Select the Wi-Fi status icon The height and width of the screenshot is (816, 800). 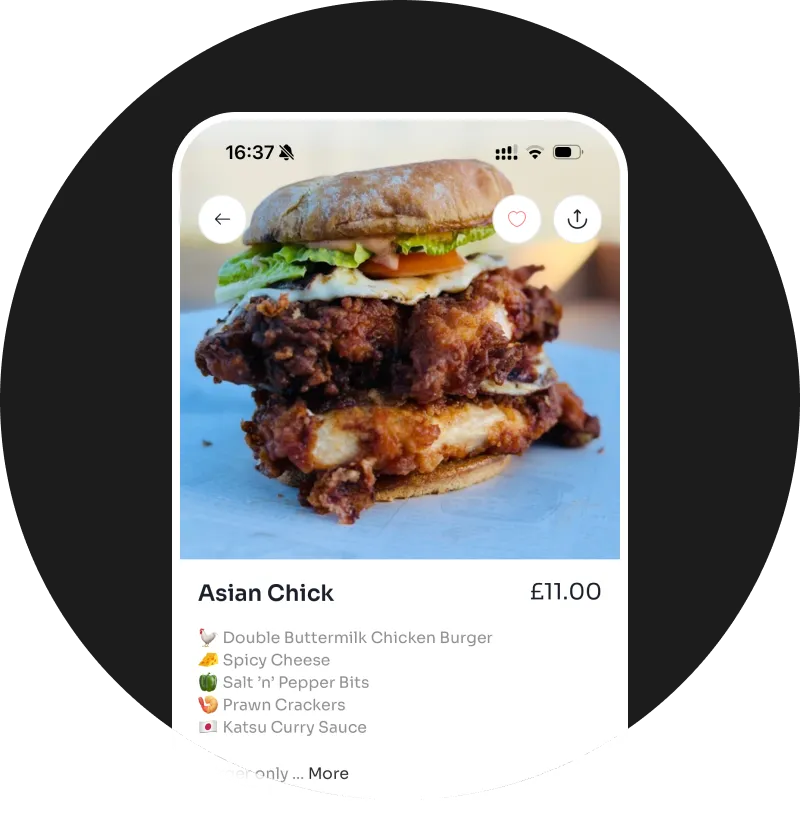[x=537, y=152]
